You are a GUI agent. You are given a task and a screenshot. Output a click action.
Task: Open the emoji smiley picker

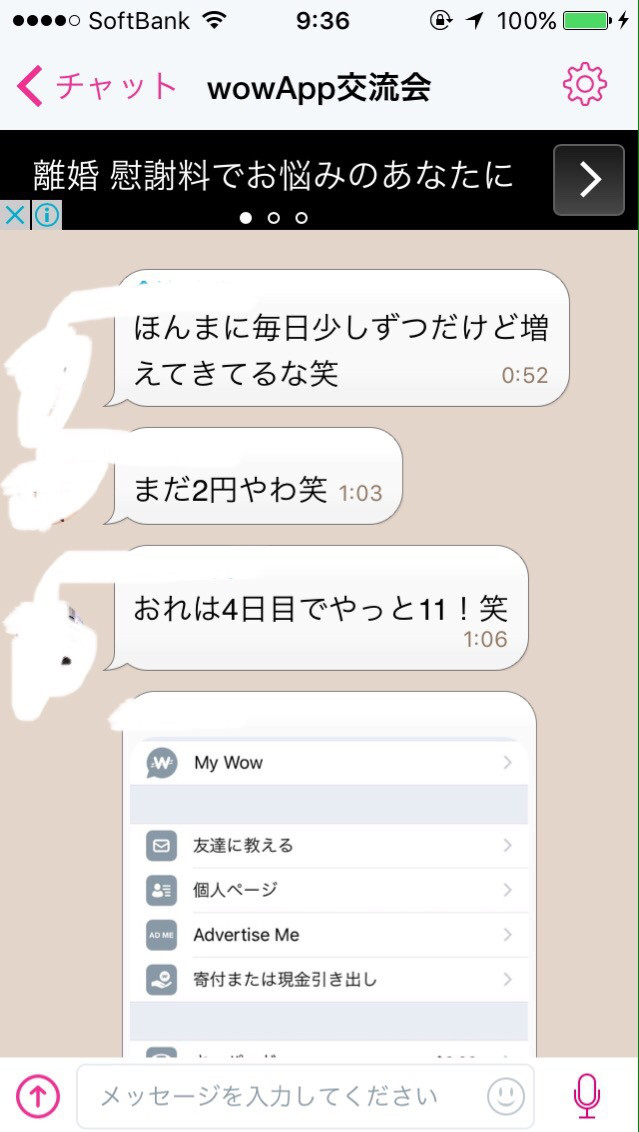506,1096
